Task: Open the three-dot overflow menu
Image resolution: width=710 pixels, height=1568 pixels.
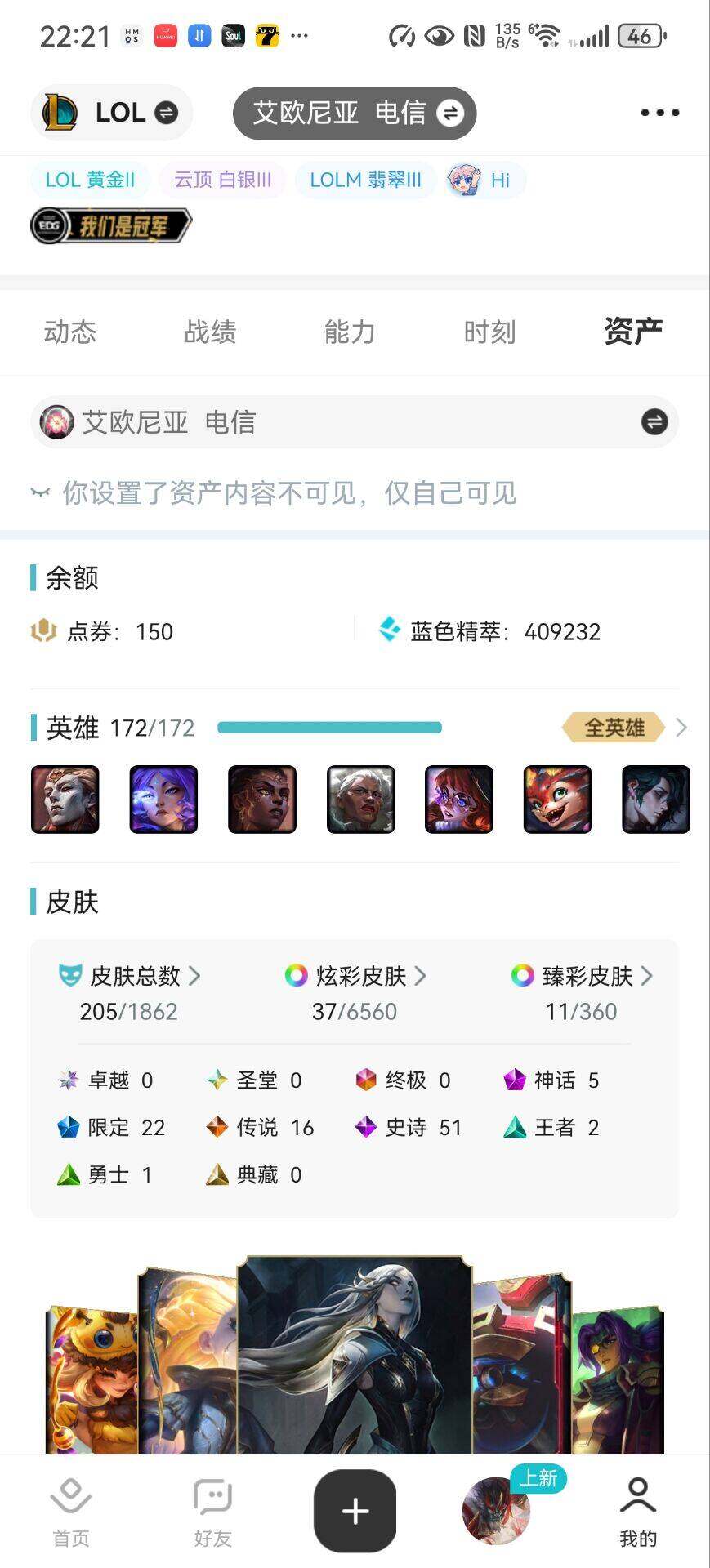Action: tap(659, 113)
